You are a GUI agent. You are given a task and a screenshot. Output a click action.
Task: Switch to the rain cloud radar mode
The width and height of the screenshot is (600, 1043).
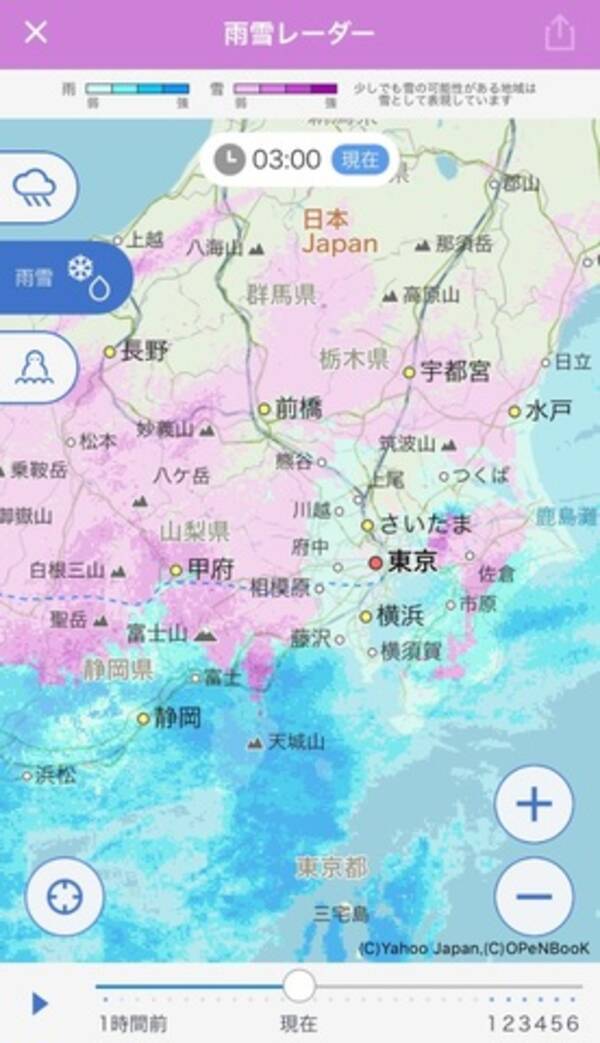(36, 187)
